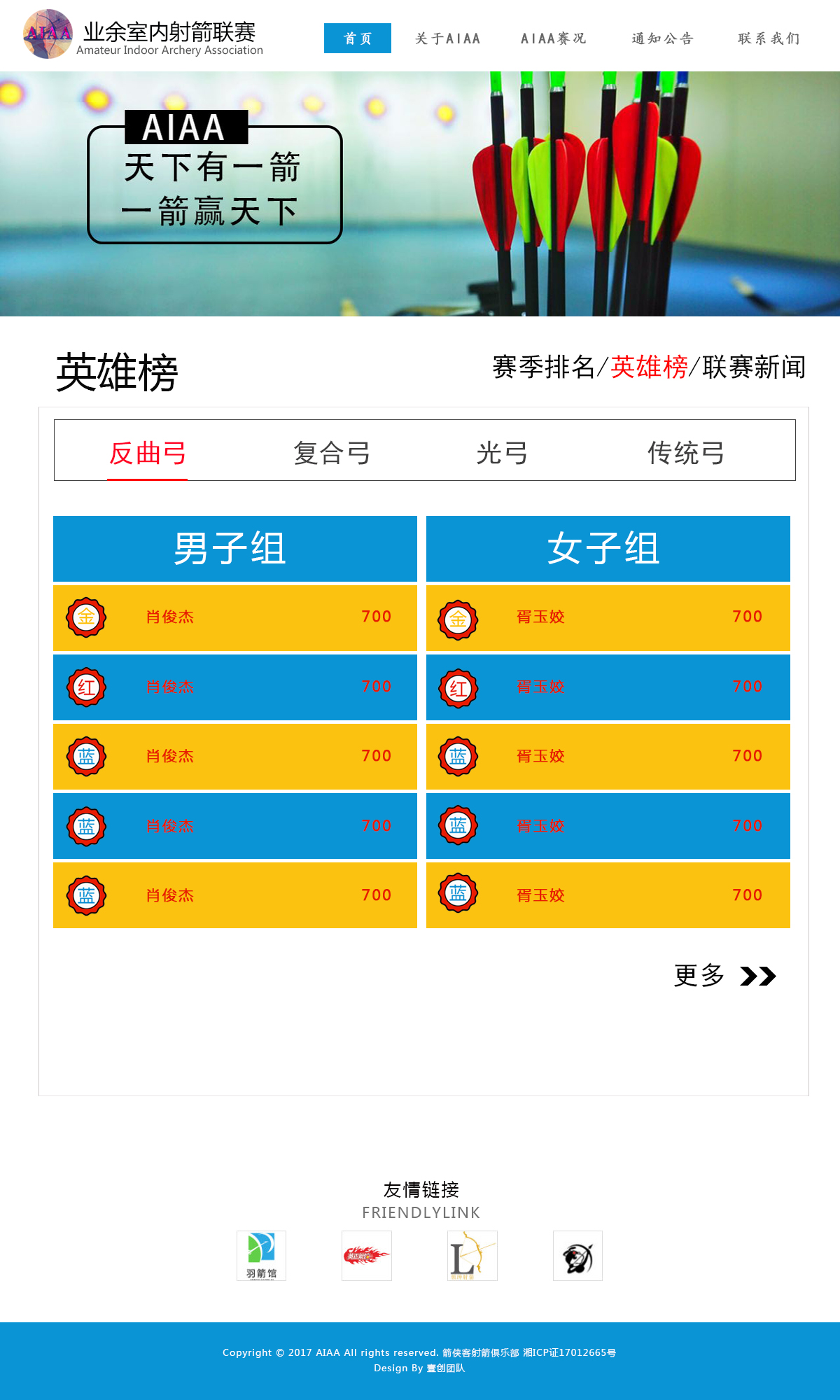Viewport: 840px width, 1400px height.
Task: Open 通知公告 section
Action: pos(662,38)
